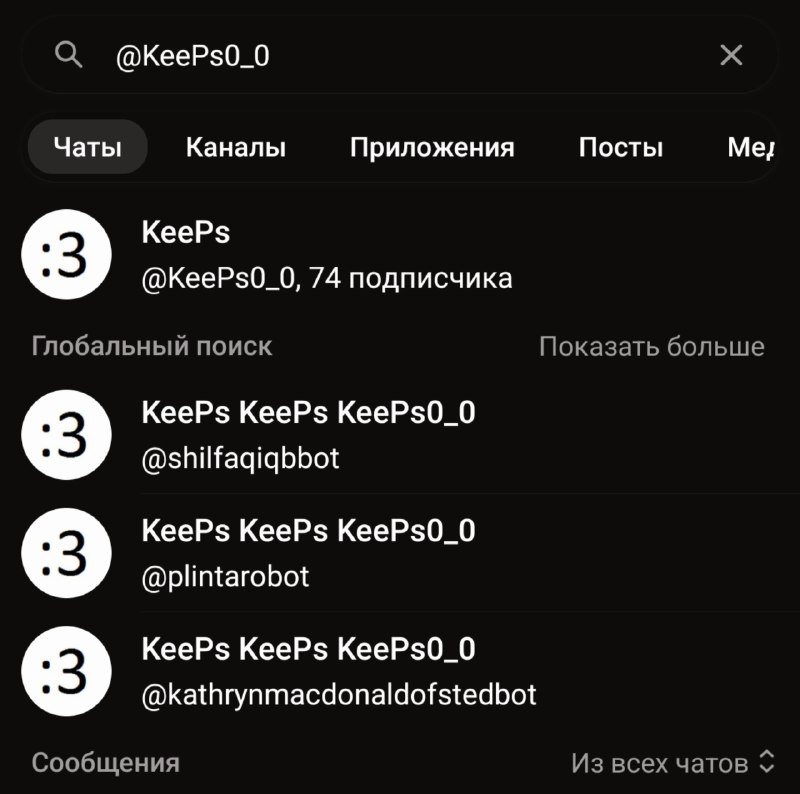This screenshot has height=794, width=800.
Task: Open the result @kathrynmacdonaldofstedbot
Action: point(400,672)
